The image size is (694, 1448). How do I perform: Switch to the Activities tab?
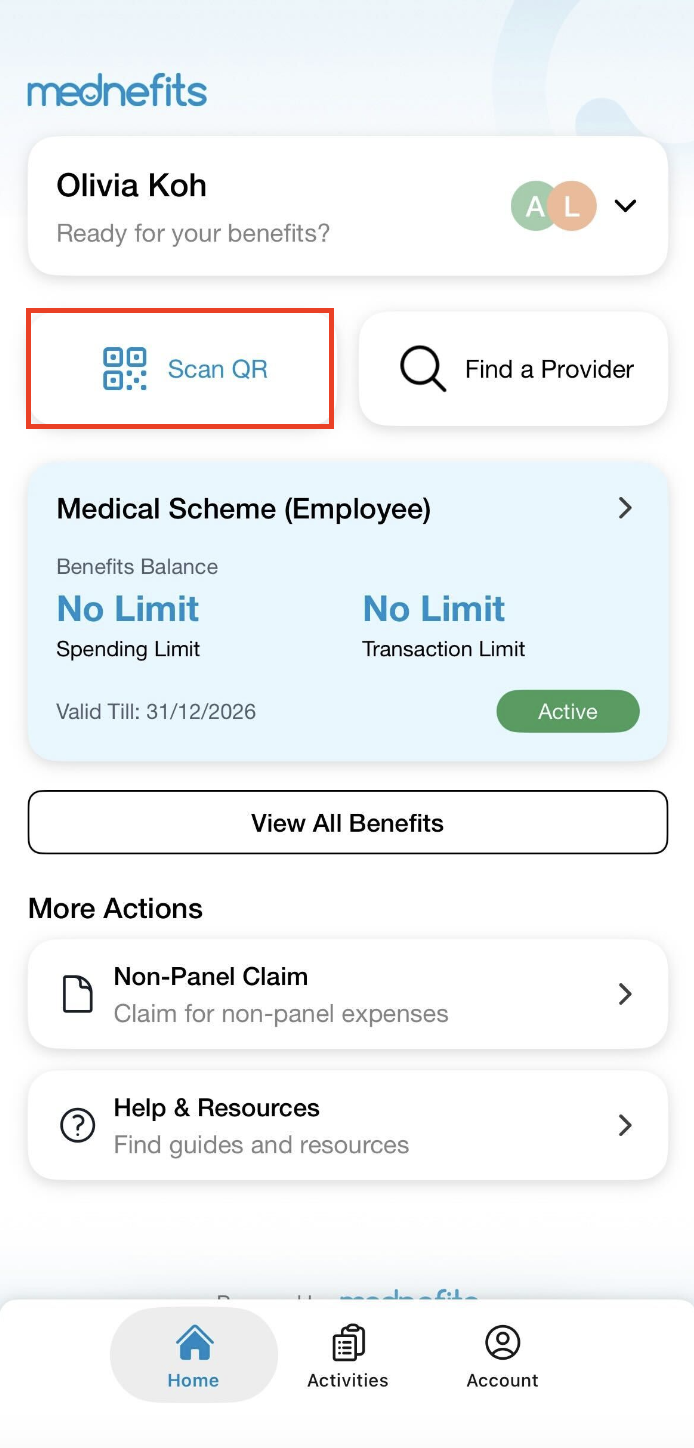347,1356
